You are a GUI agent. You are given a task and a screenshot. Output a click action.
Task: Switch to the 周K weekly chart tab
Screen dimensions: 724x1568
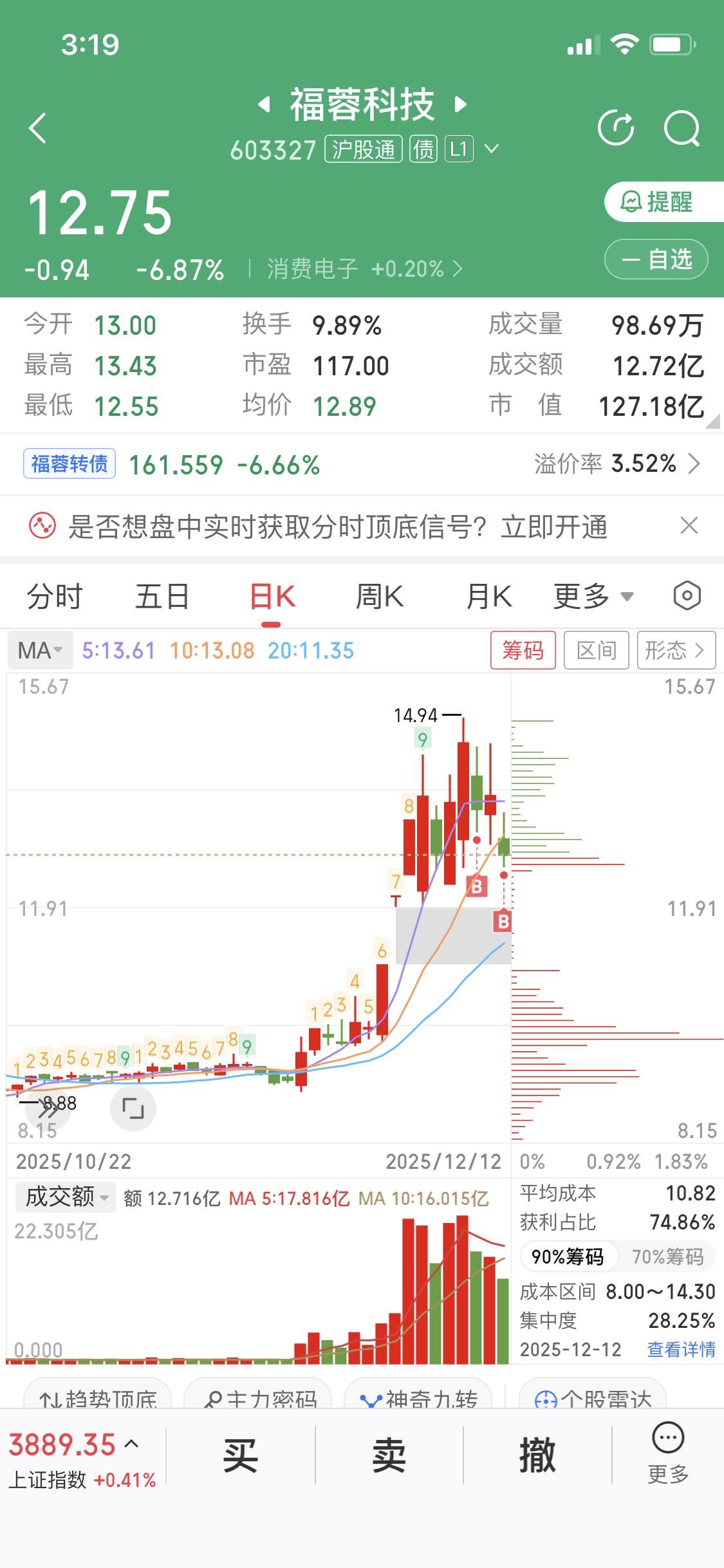(380, 595)
